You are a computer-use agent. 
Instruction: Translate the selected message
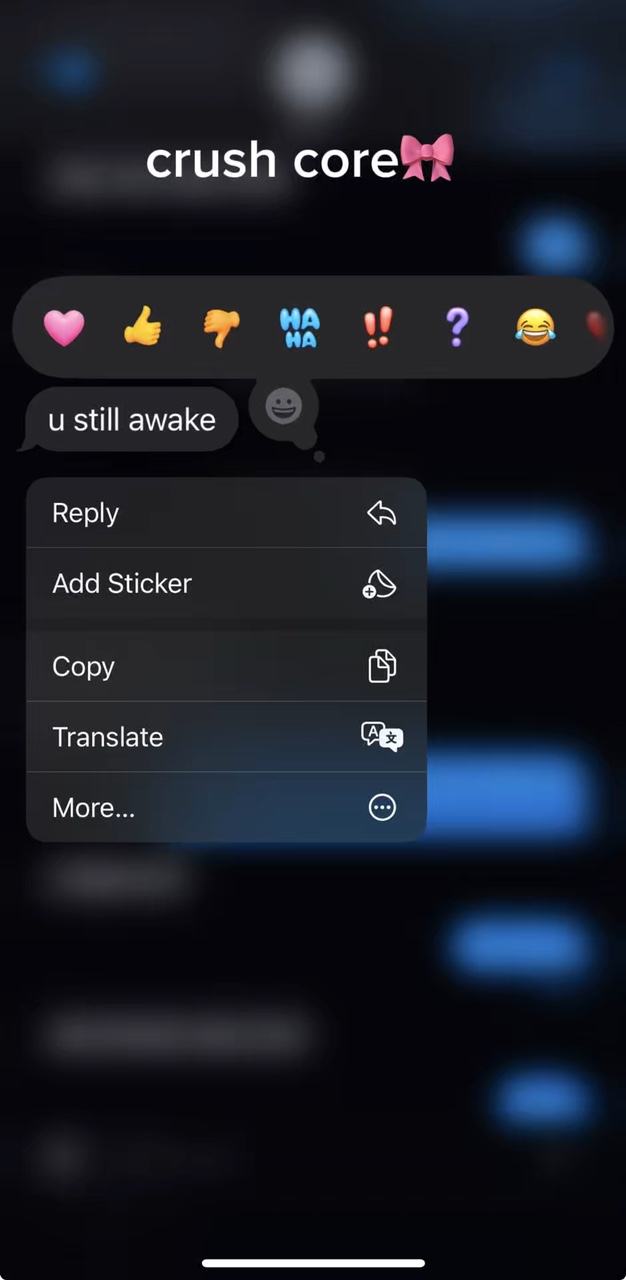226,737
